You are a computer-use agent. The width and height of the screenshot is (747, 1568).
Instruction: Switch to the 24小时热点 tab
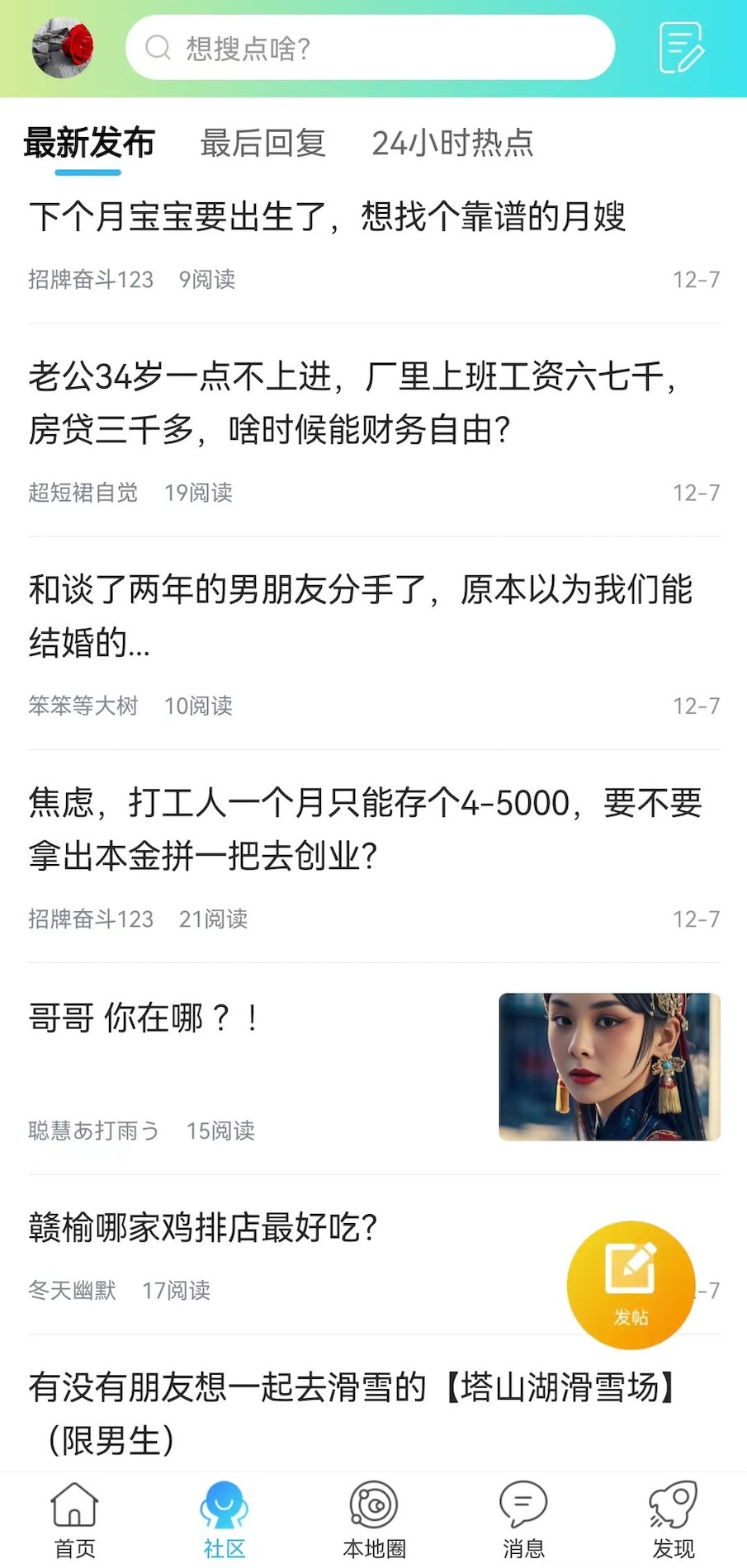point(453,142)
